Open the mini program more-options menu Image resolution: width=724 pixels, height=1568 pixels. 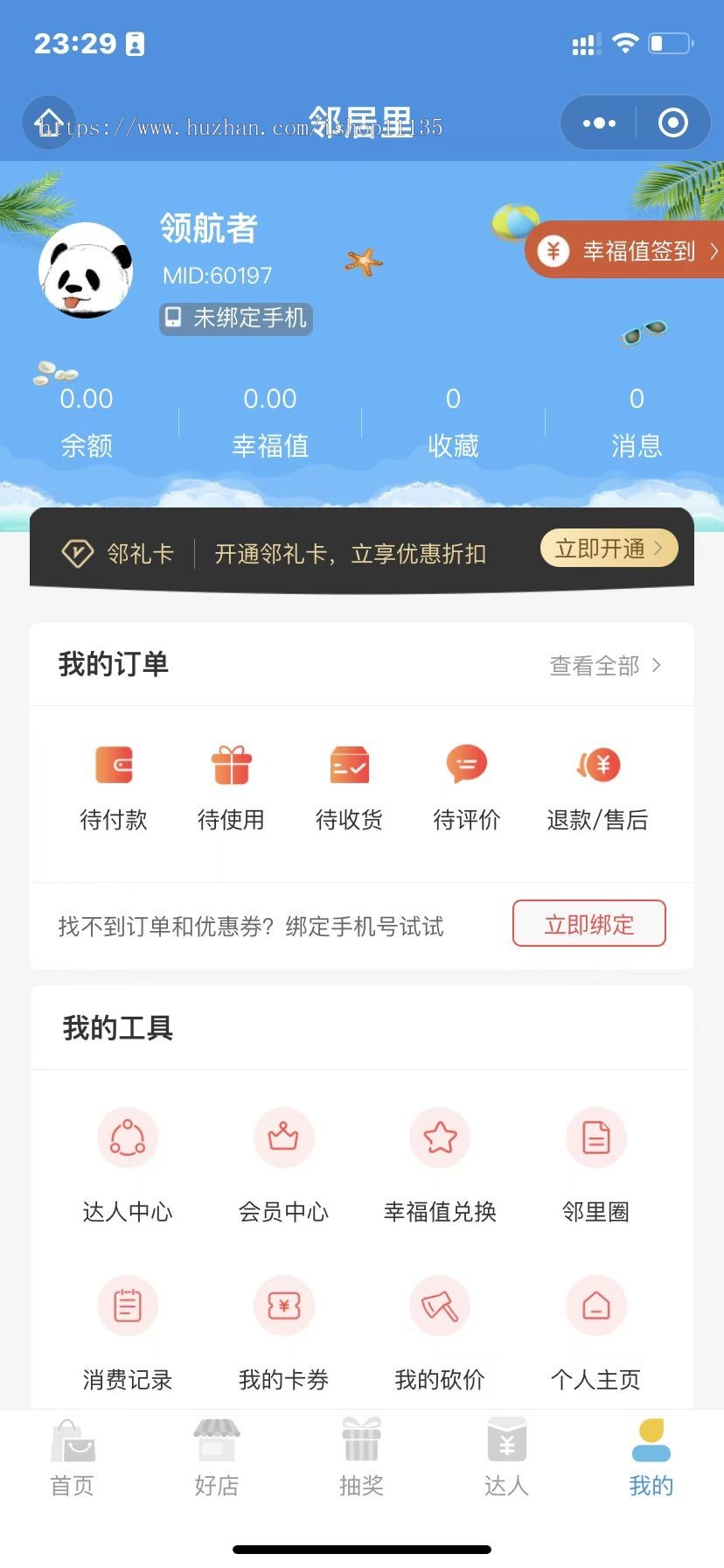[x=599, y=123]
